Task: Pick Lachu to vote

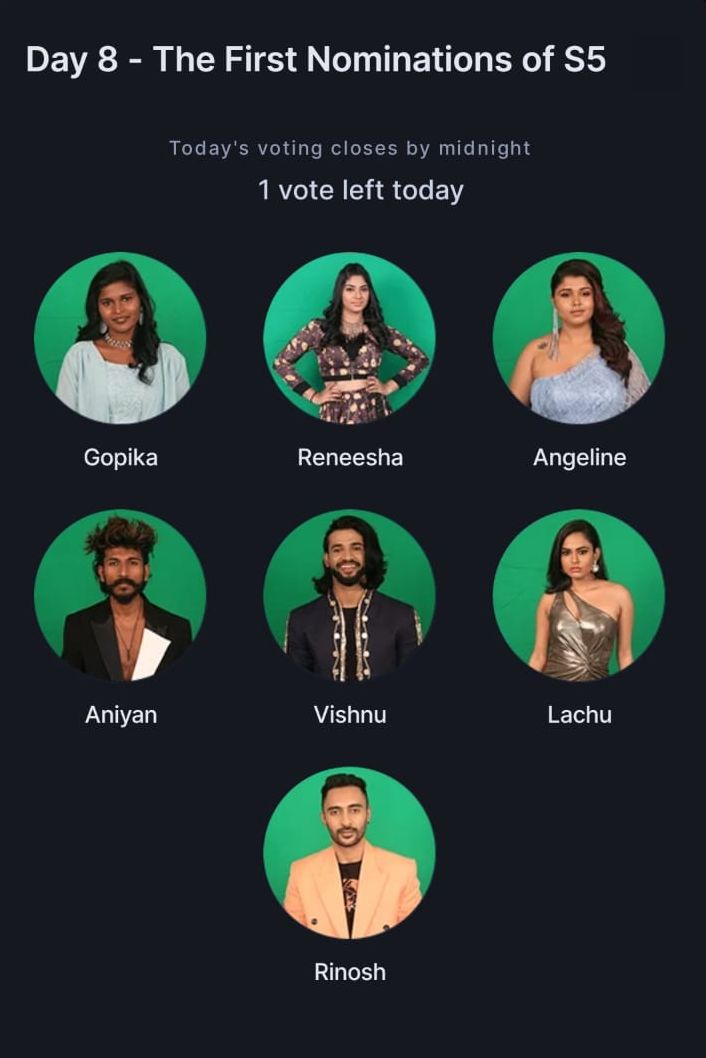Action: pyautogui.click(x=579, y=595)
